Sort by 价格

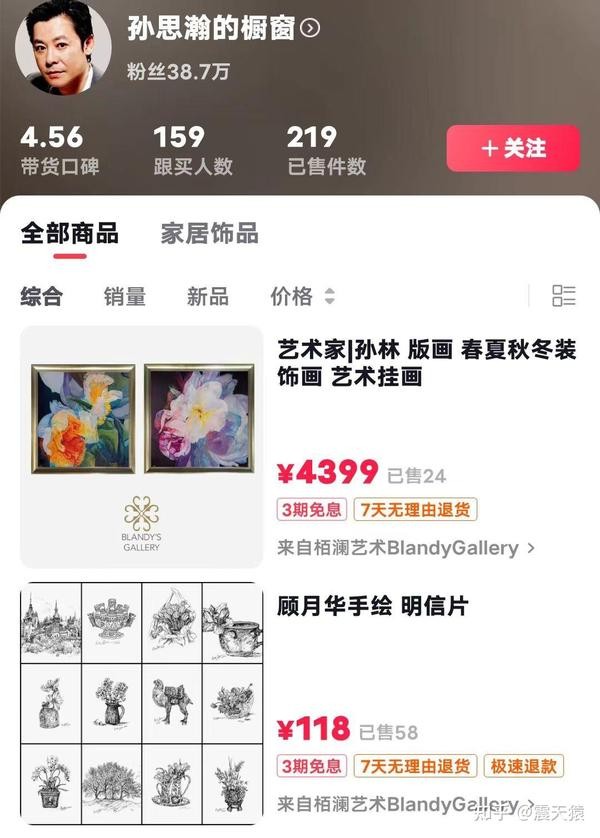(302, 296)
